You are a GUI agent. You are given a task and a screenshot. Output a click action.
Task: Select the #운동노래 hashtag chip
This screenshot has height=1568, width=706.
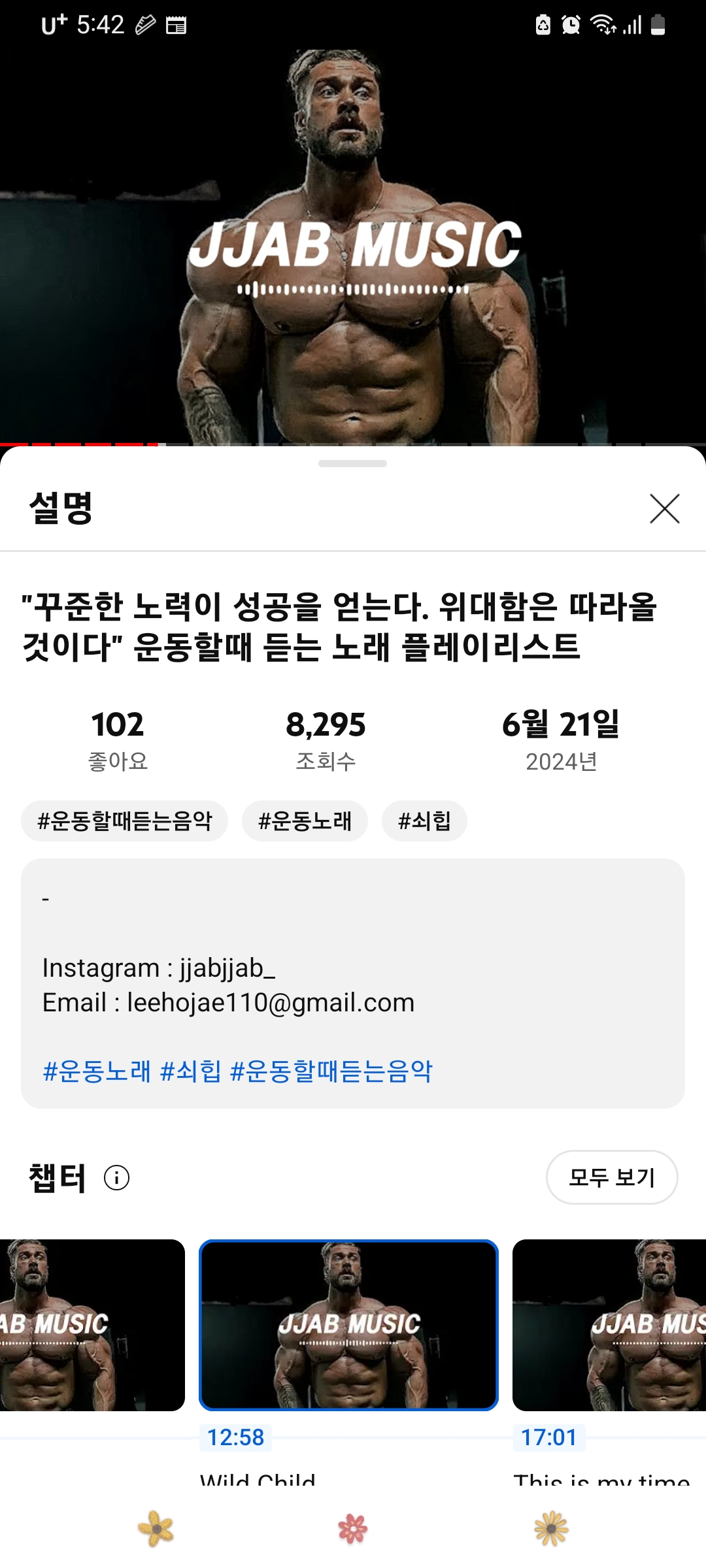305,821
